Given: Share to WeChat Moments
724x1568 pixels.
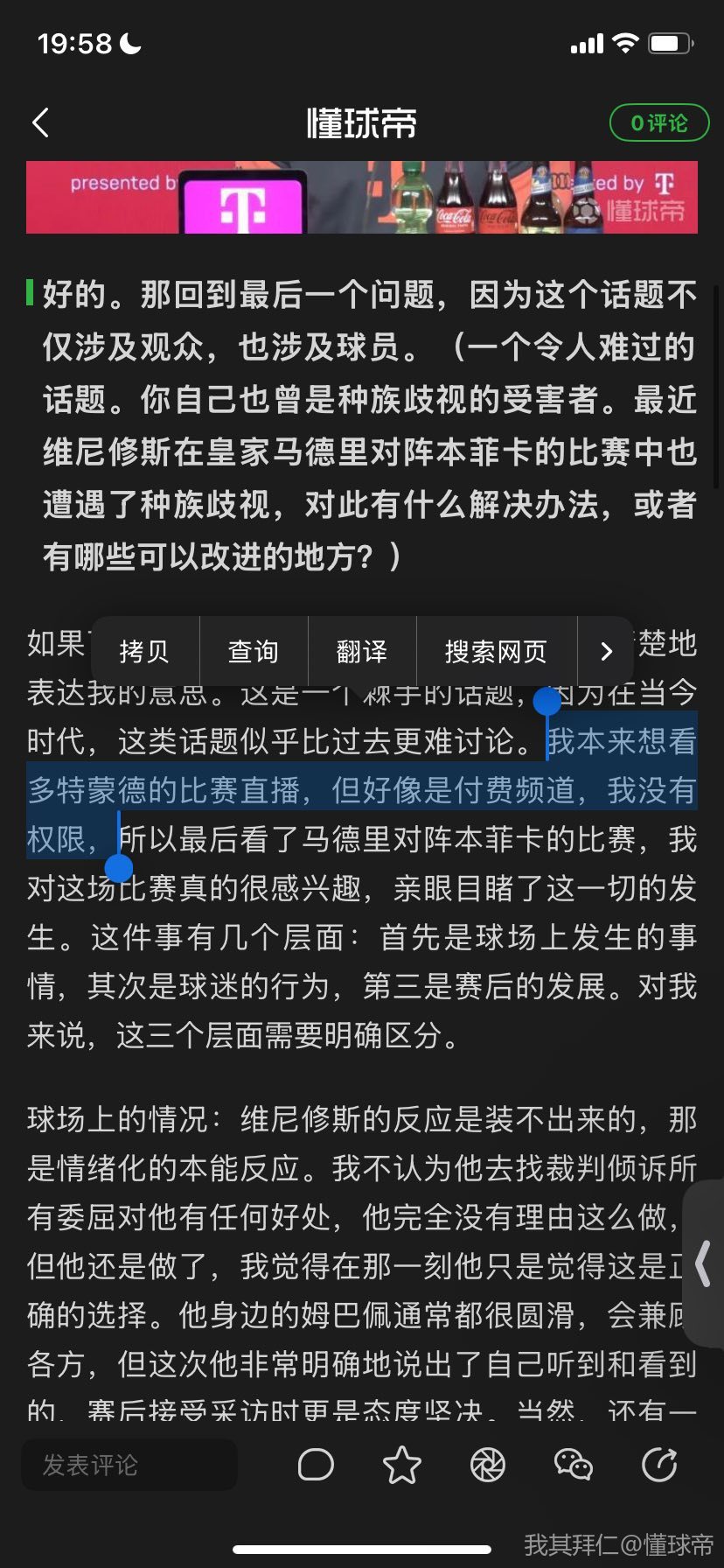Looking at the screenshot, I should click(x=487, y=1465).
